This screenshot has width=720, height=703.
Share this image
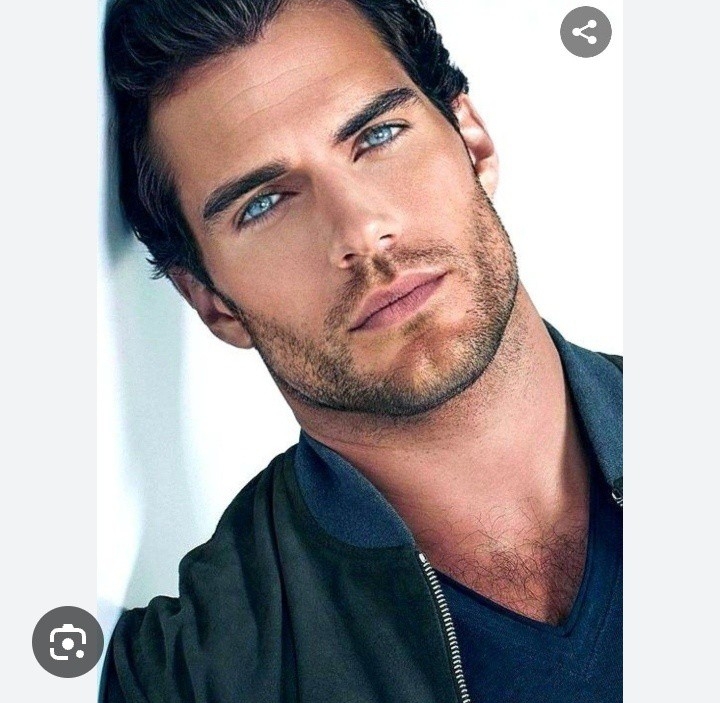[585, 32]
